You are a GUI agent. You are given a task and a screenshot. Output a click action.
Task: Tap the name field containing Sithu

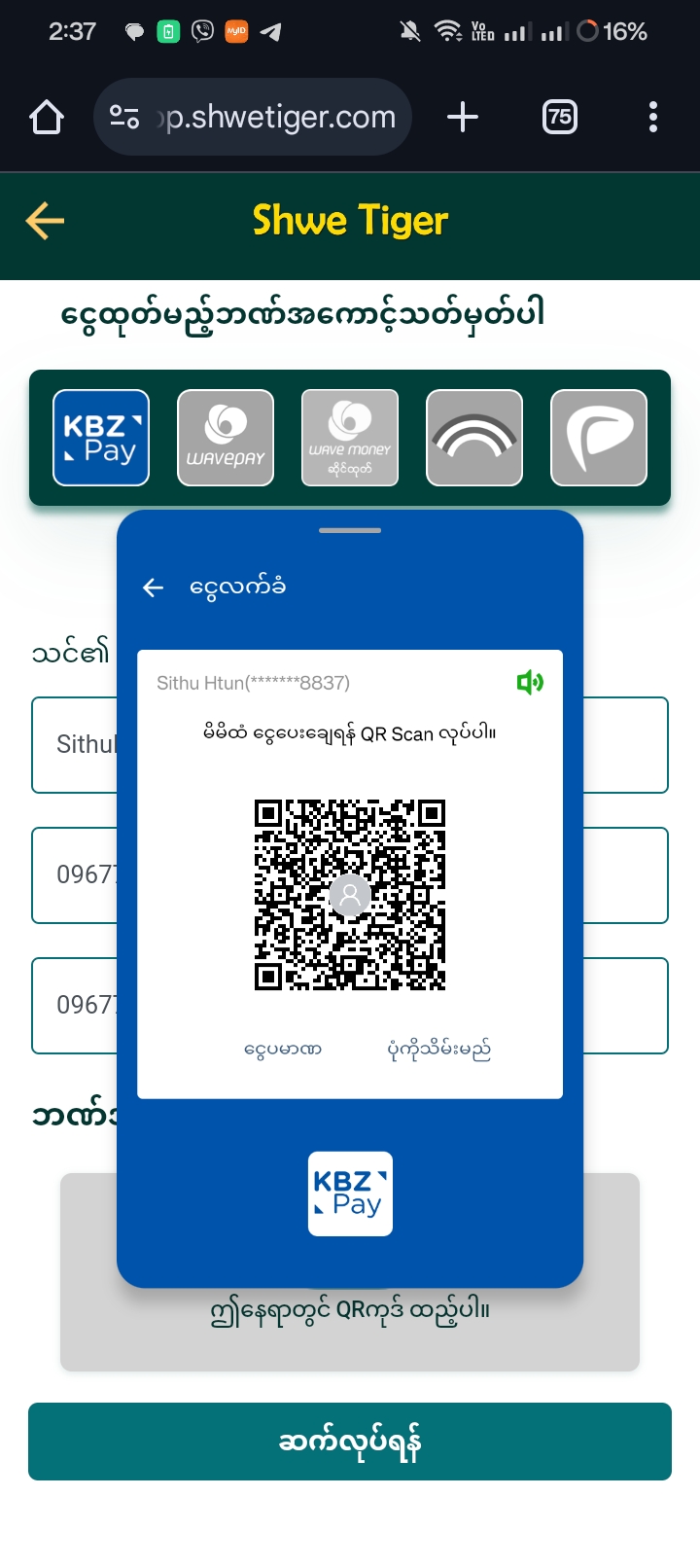(76, 745)
